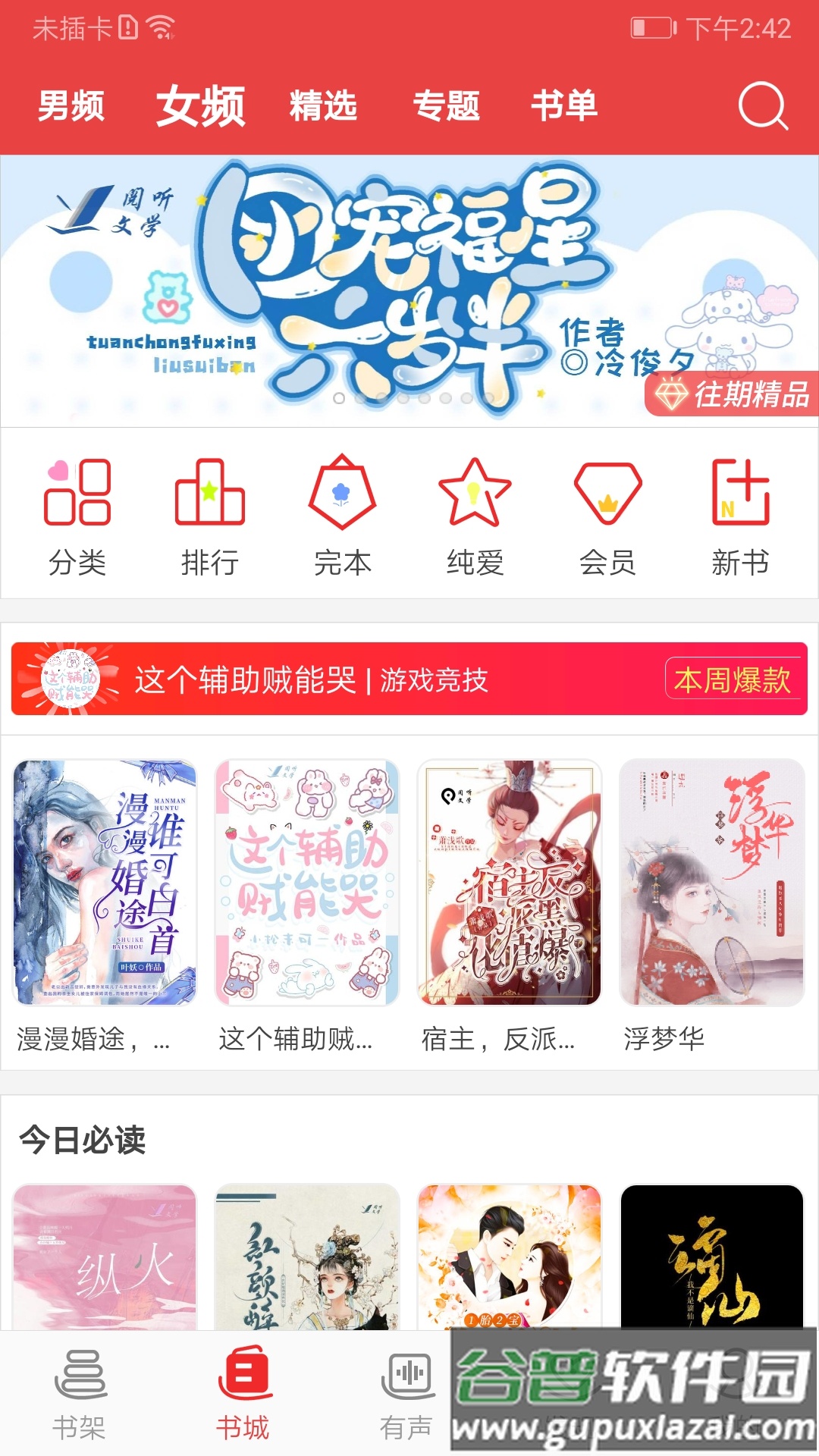Open the search magnifier icon

pyautogui.click(x=762, y=106)
